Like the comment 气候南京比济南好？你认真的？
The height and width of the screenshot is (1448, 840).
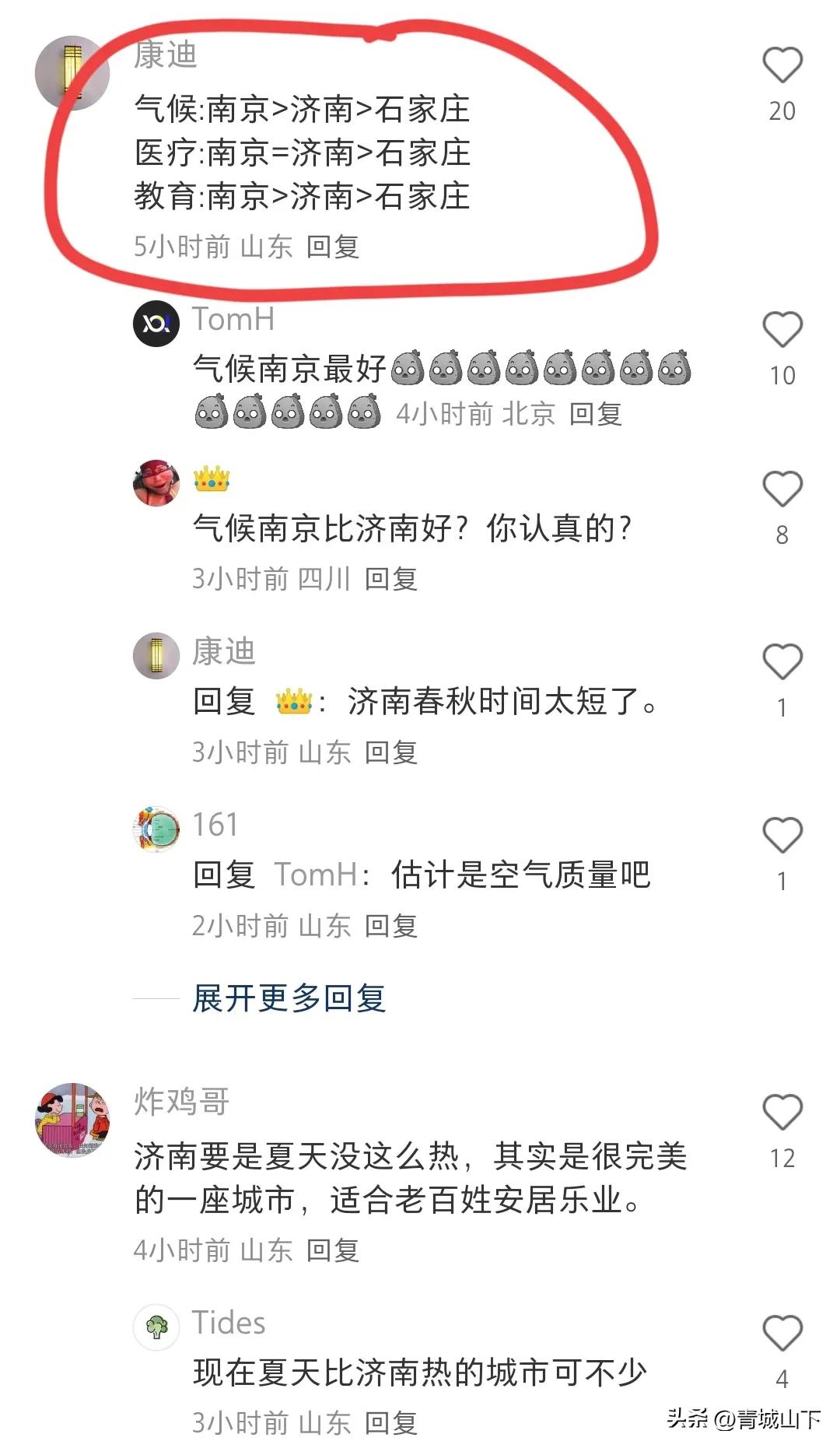pos(782,489)
